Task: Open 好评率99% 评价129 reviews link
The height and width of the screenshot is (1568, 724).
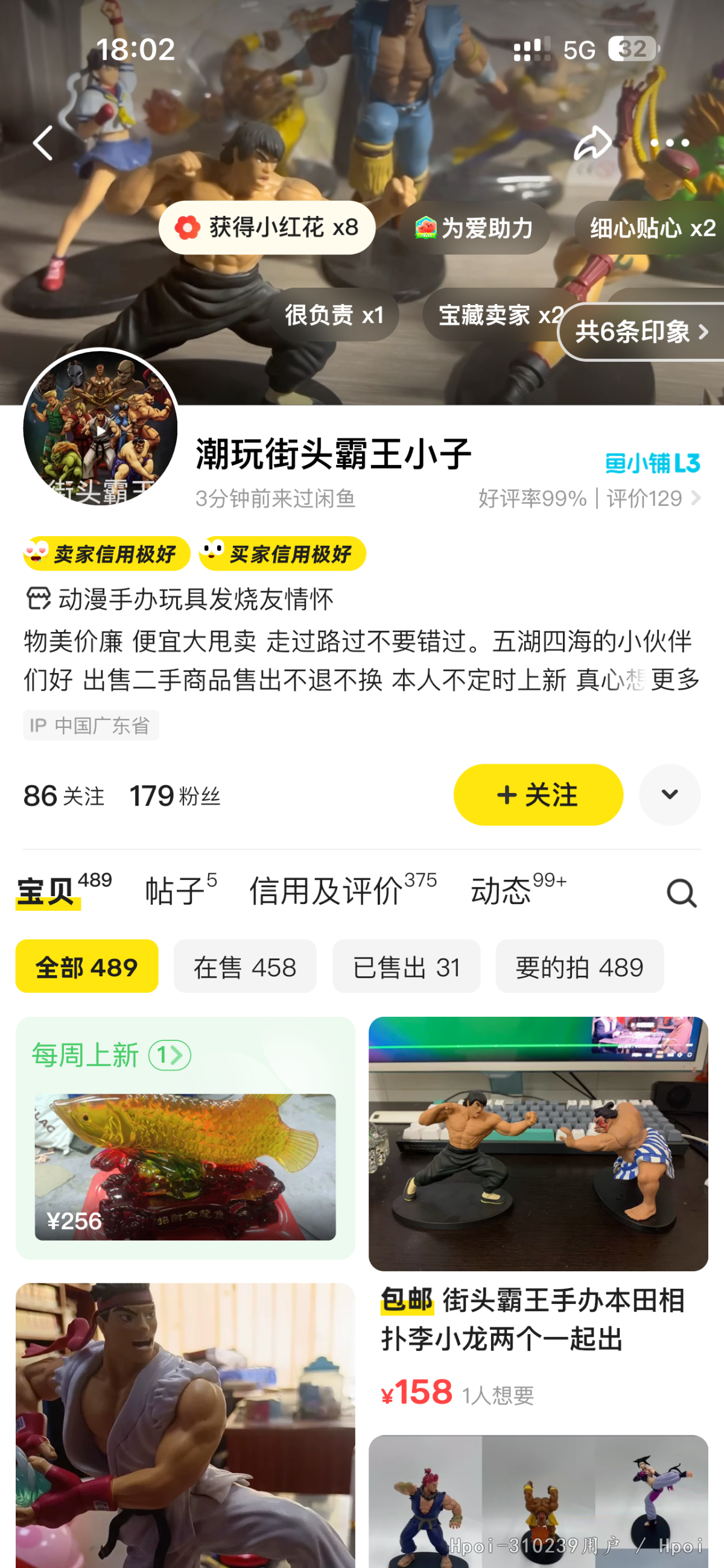Action: [589, 499]
